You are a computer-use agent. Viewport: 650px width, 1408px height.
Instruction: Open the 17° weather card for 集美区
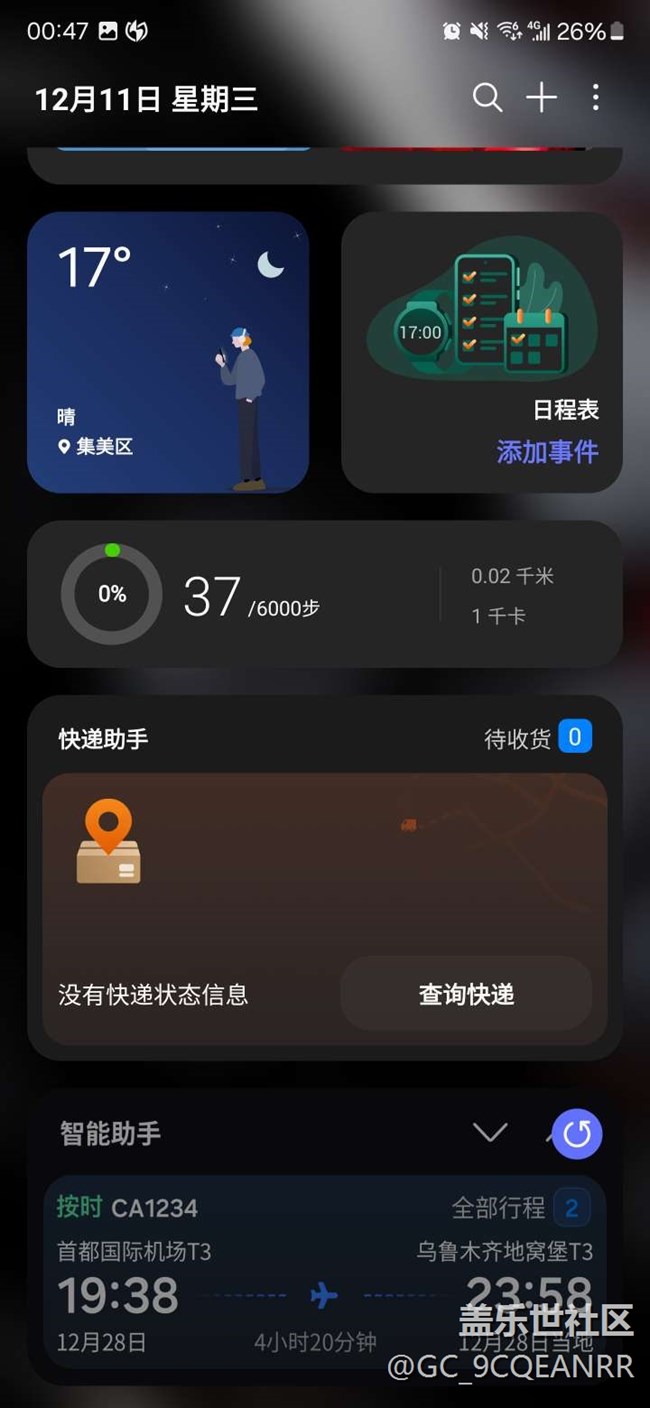click(168, 352)
